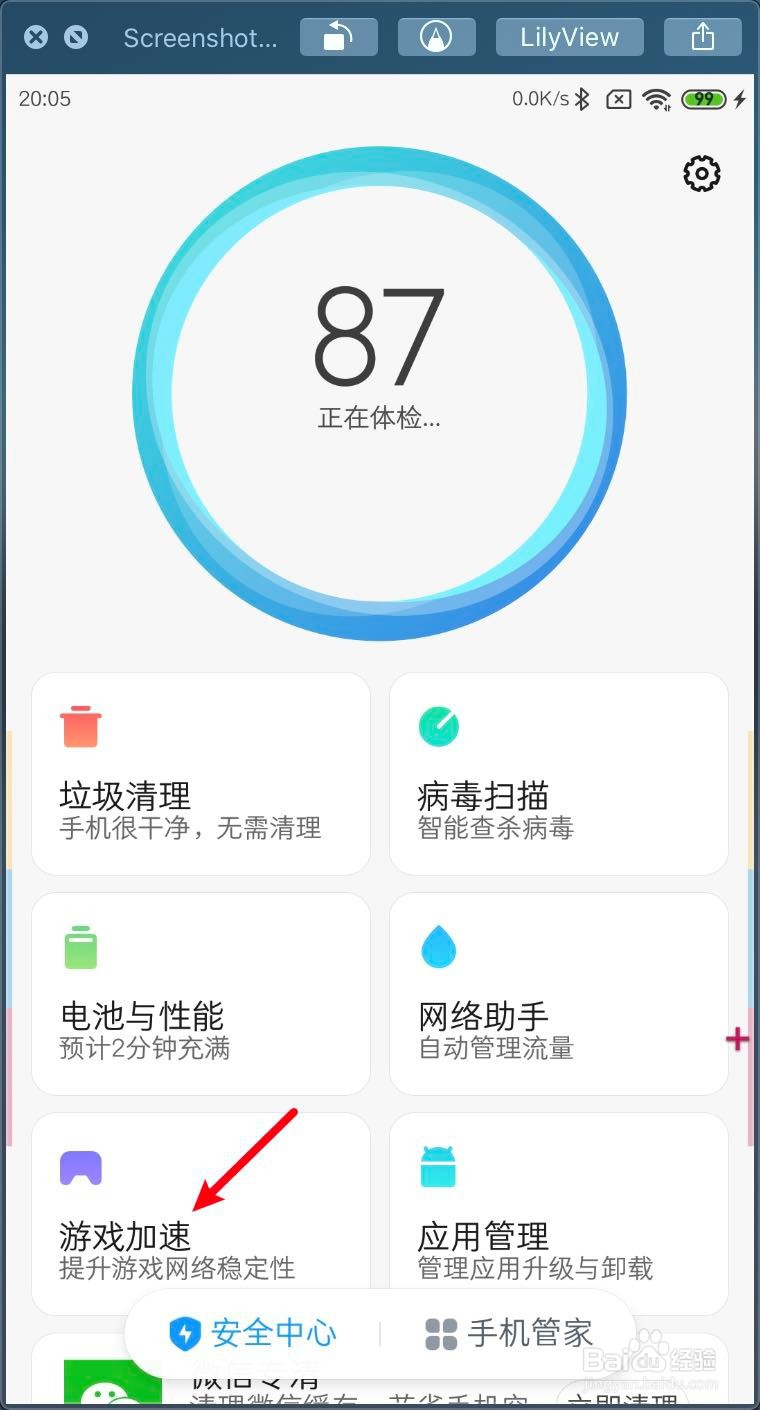Open the markup pencil icon in the toolbar
The height and width of the screenshot is (1410, 760).
[436, 36]
